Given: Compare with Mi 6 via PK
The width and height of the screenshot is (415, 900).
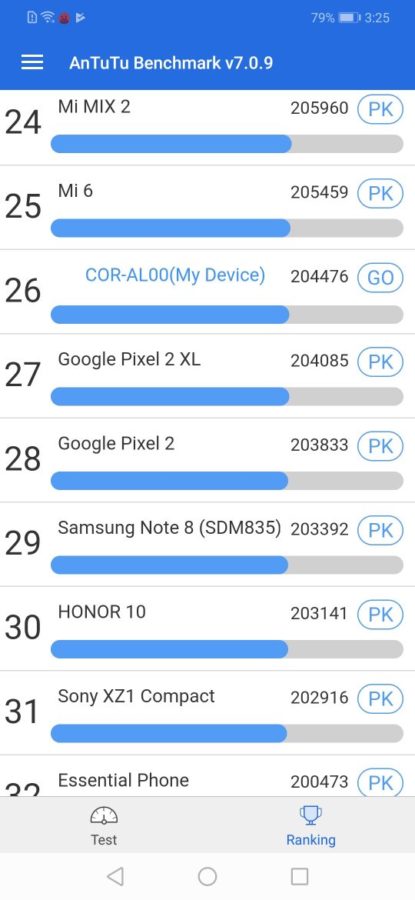Looking at the screenshot, I should click(381, 193).
